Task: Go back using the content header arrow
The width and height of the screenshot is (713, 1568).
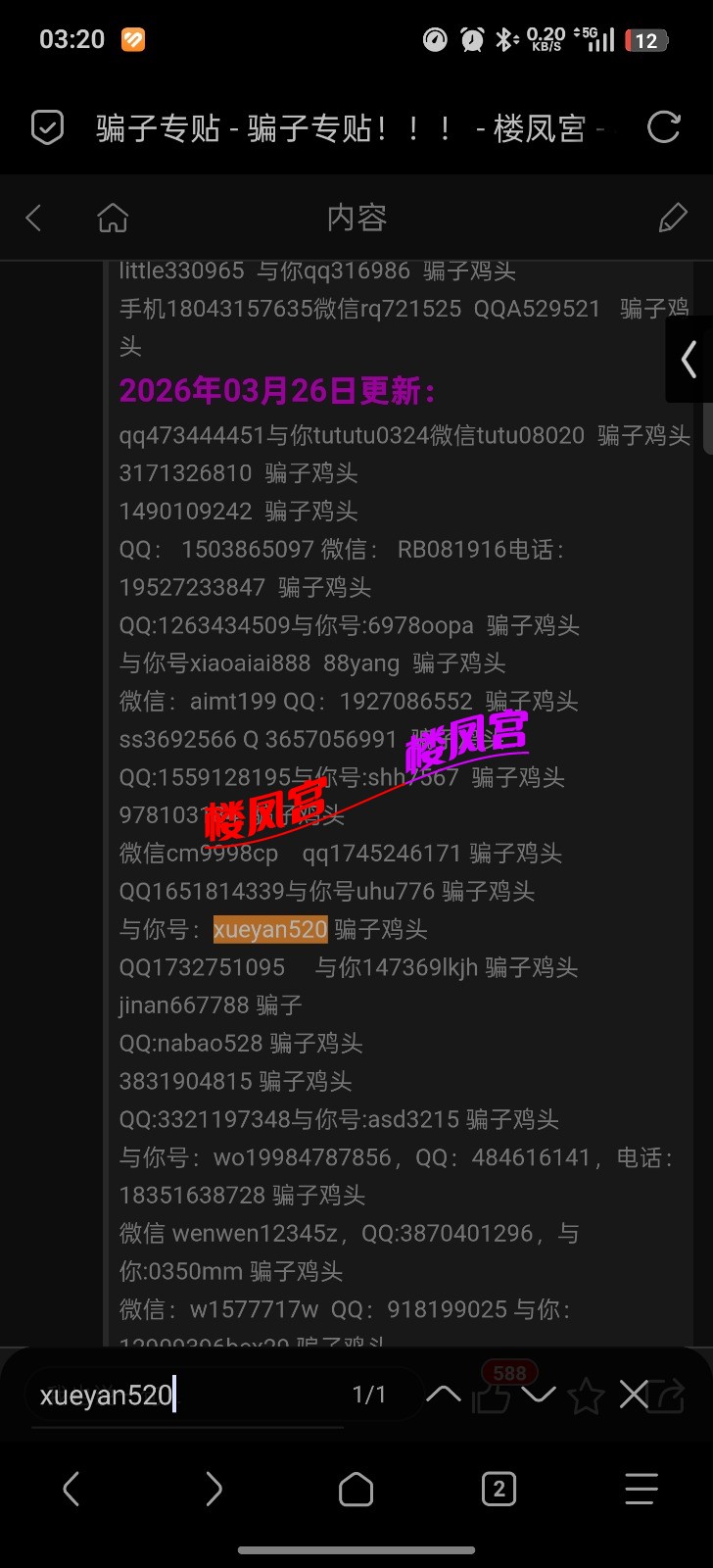Action: [x=34, y=218]
